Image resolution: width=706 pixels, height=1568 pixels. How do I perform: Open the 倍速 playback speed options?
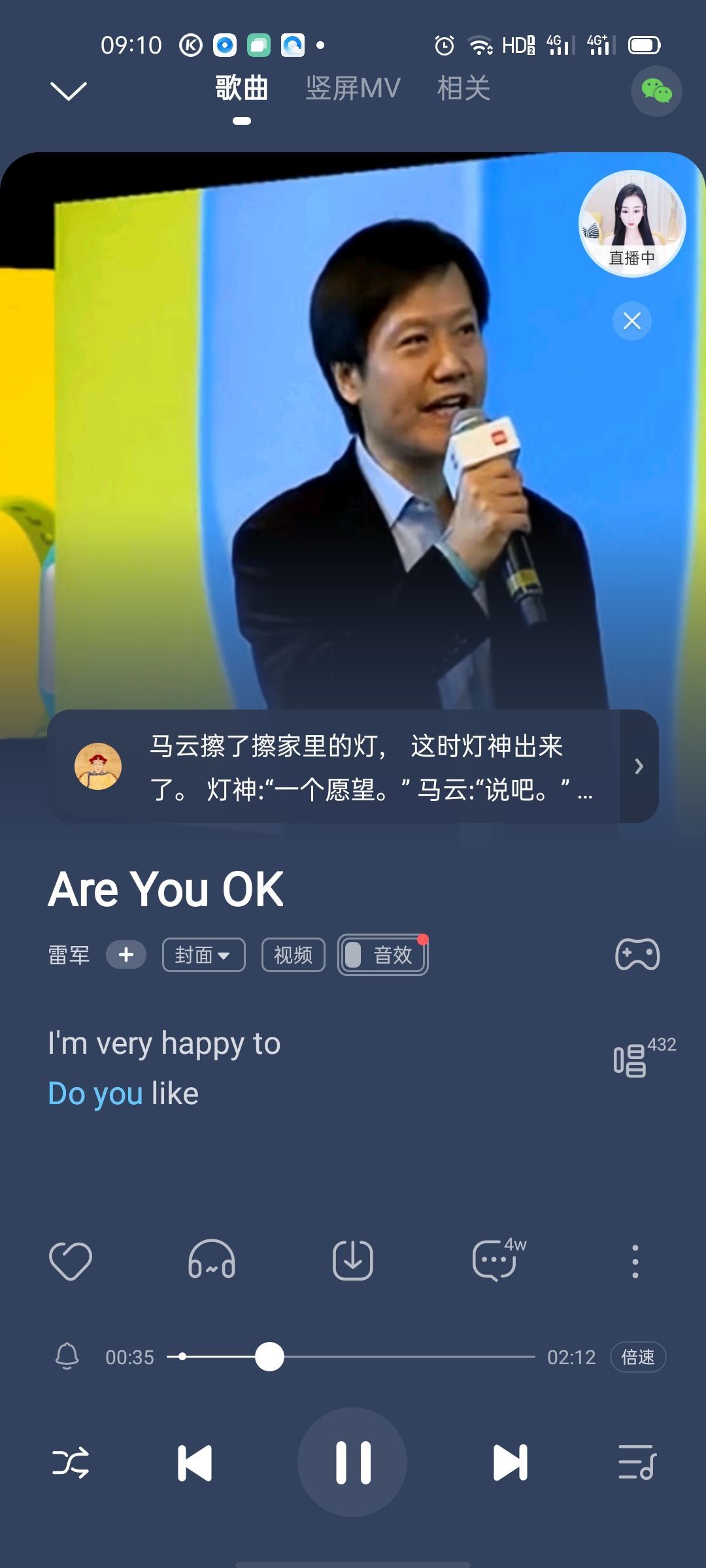pos(638,1357)
